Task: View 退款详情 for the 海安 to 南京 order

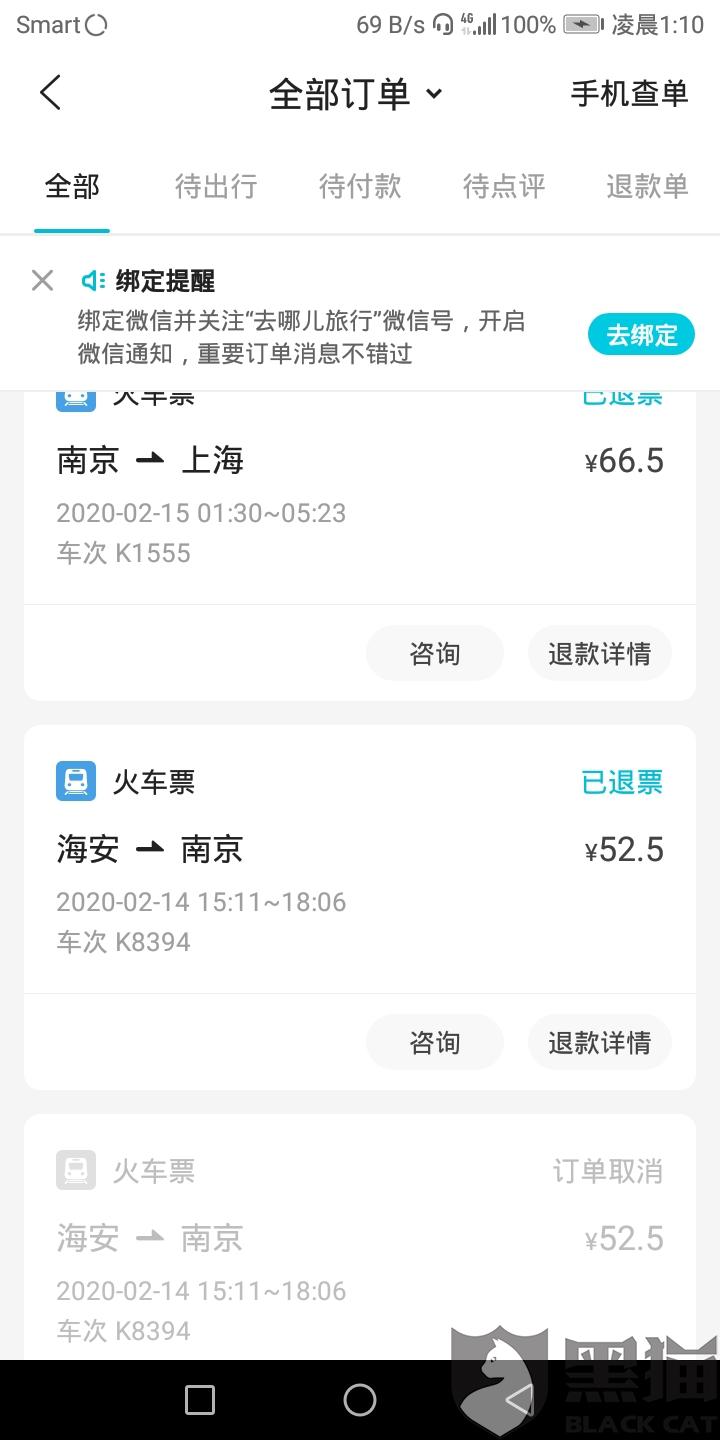Action: click(599, 1043)
